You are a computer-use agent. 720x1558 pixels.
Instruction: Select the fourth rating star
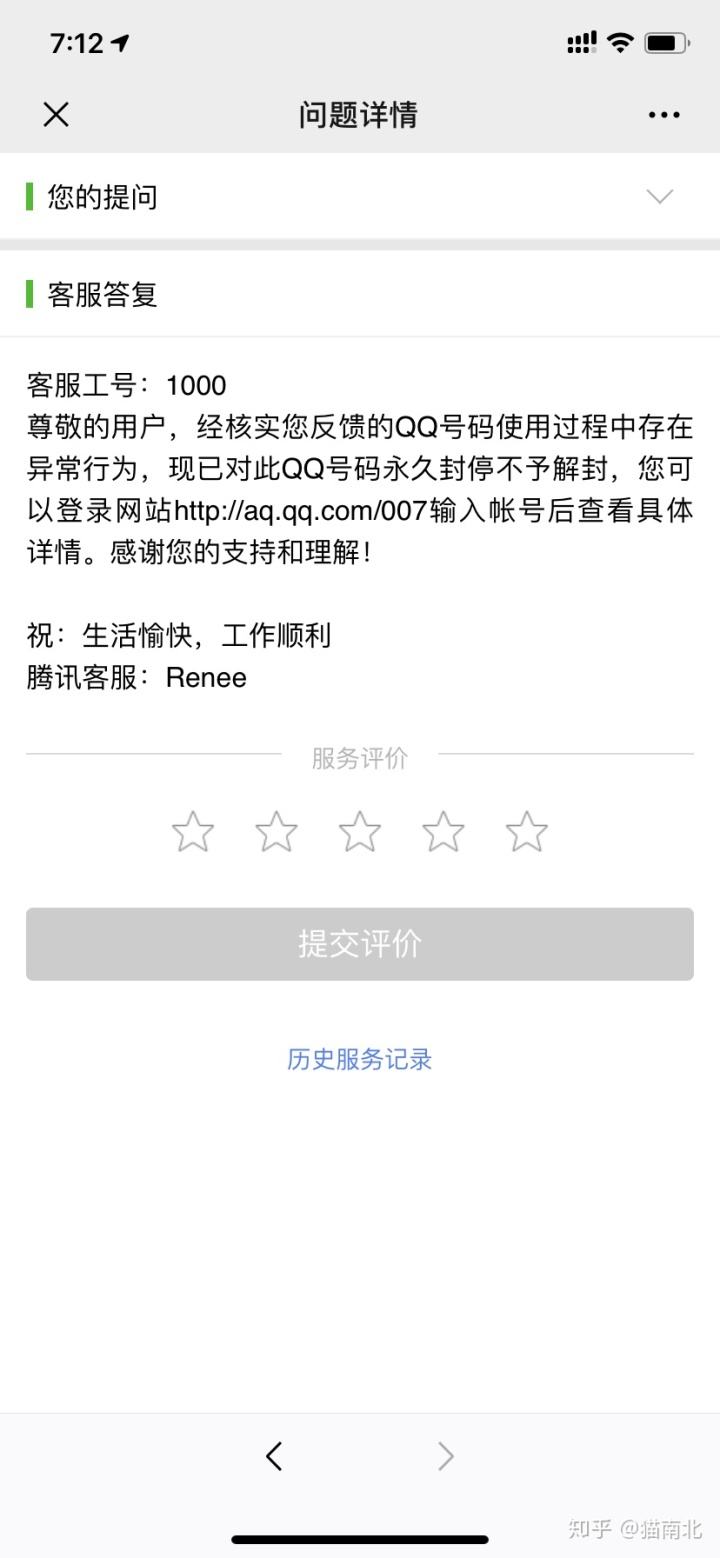[x=442, y=831]
